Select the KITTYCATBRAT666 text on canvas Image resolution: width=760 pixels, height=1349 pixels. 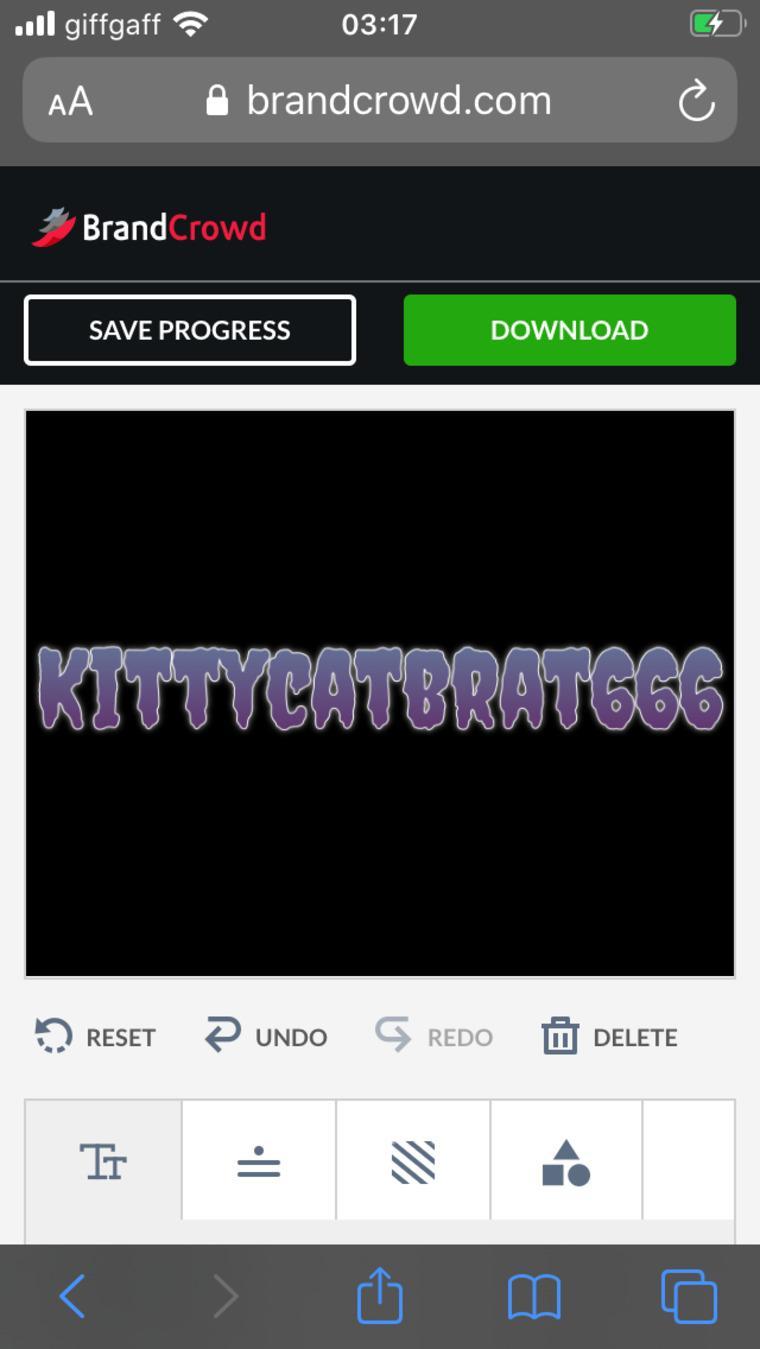pos(380,688)
